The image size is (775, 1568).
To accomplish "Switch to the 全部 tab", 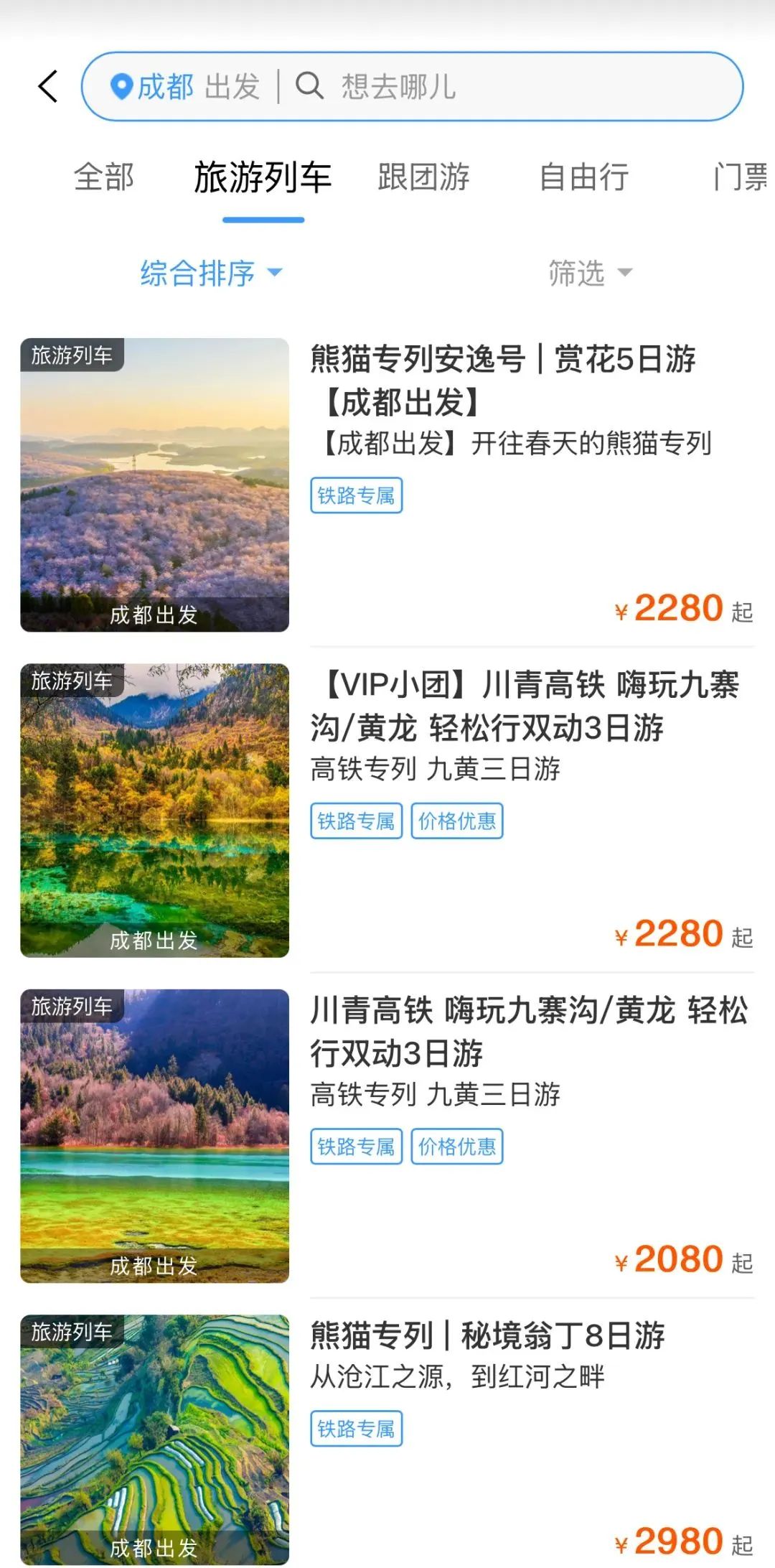I will pos(104,177).
